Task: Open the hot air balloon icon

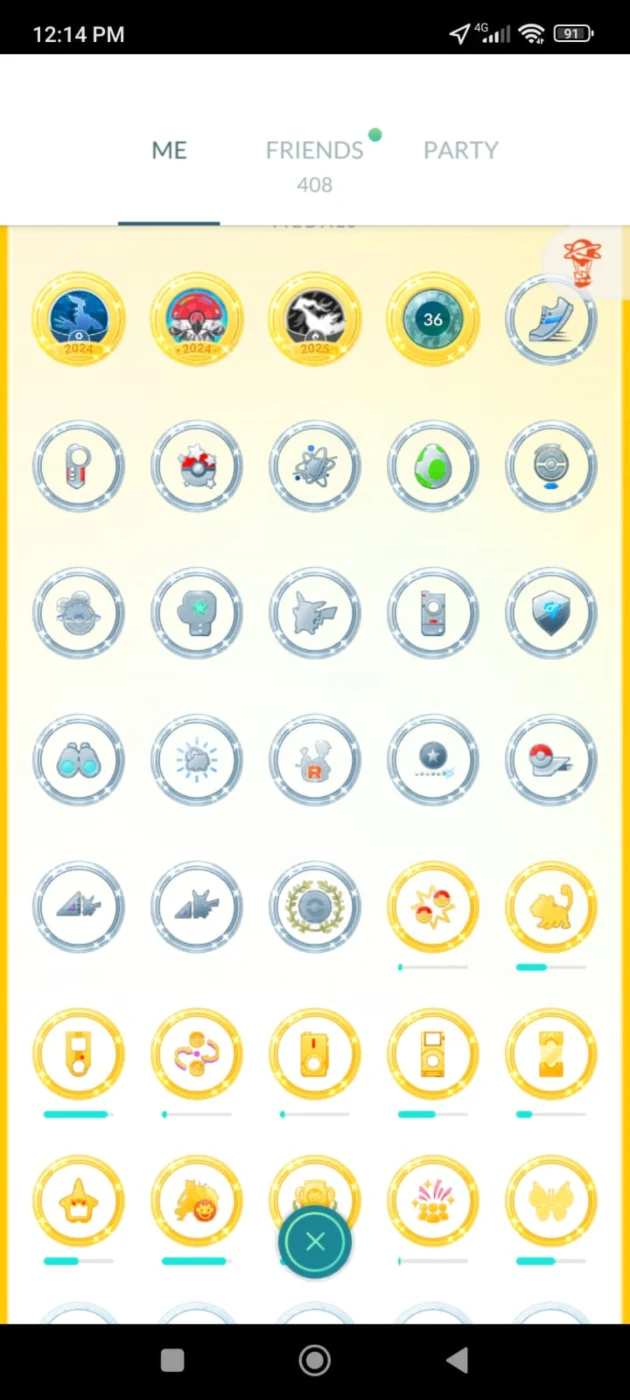Action: 582,264
